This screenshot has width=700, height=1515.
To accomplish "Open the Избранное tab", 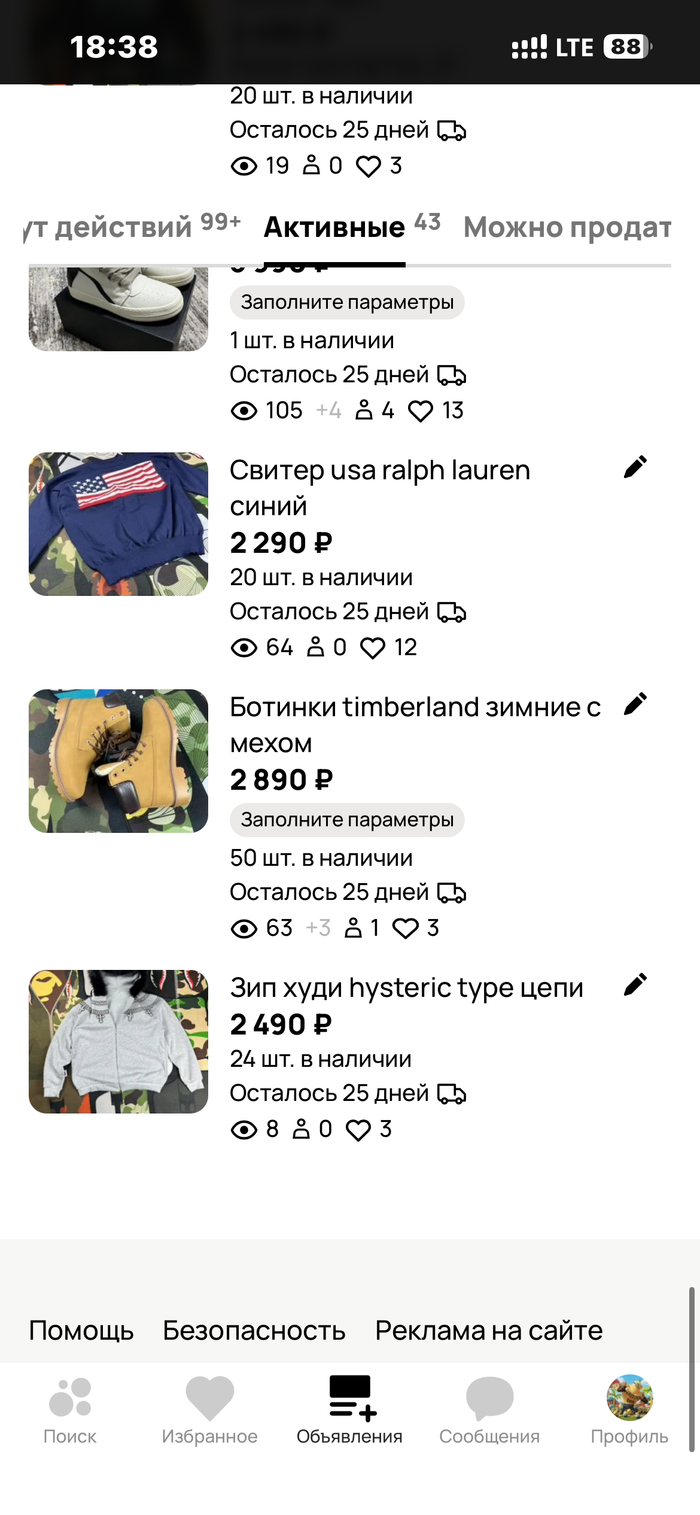I will point(210,1410).
